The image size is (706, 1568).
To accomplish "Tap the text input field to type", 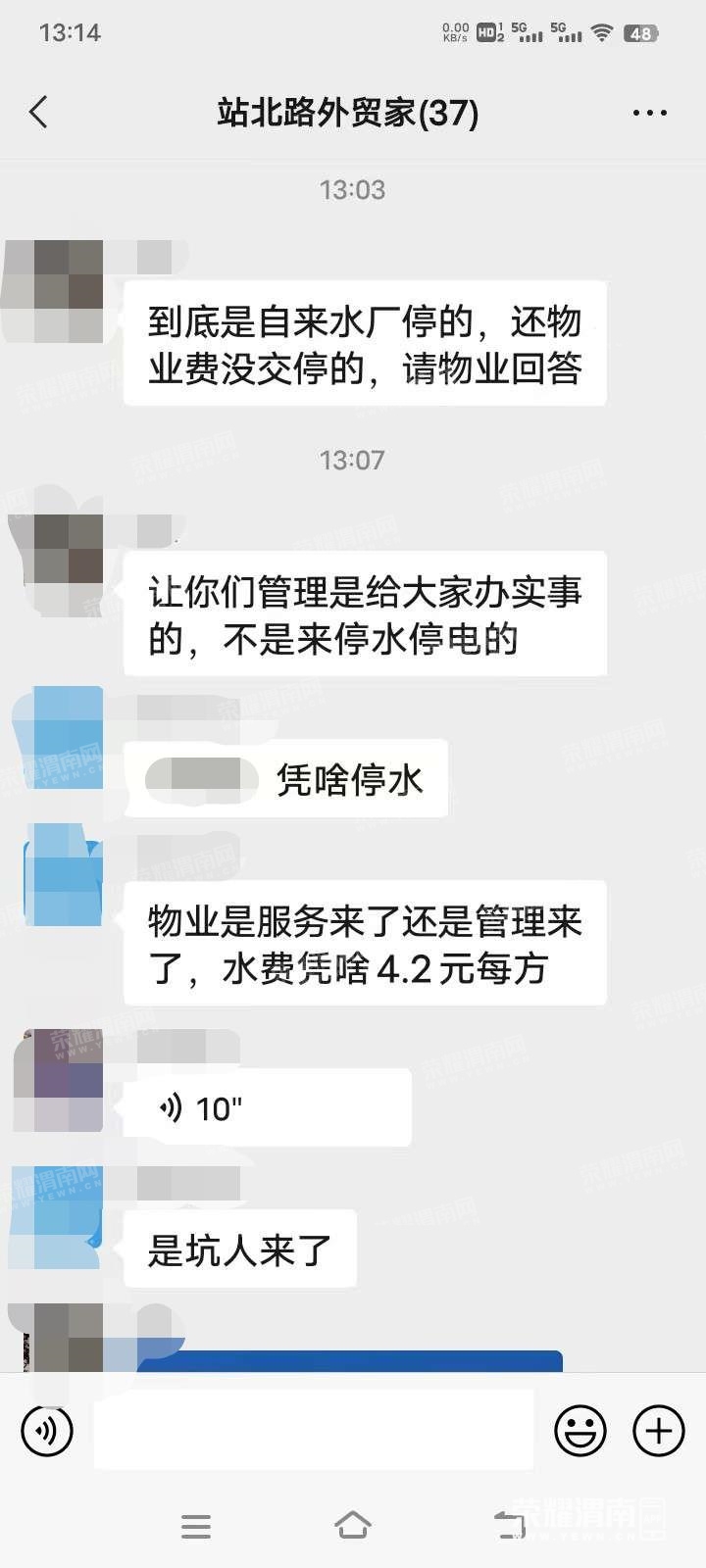I will pyautogui.click(x=314, y=1430).
